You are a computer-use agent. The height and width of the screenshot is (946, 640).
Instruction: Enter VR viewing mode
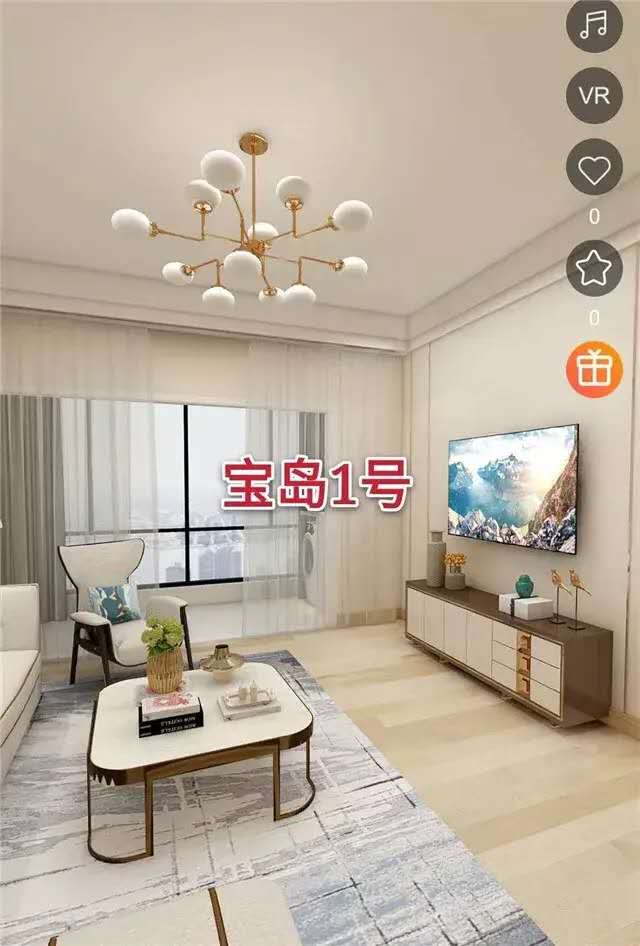click(594, 96)
